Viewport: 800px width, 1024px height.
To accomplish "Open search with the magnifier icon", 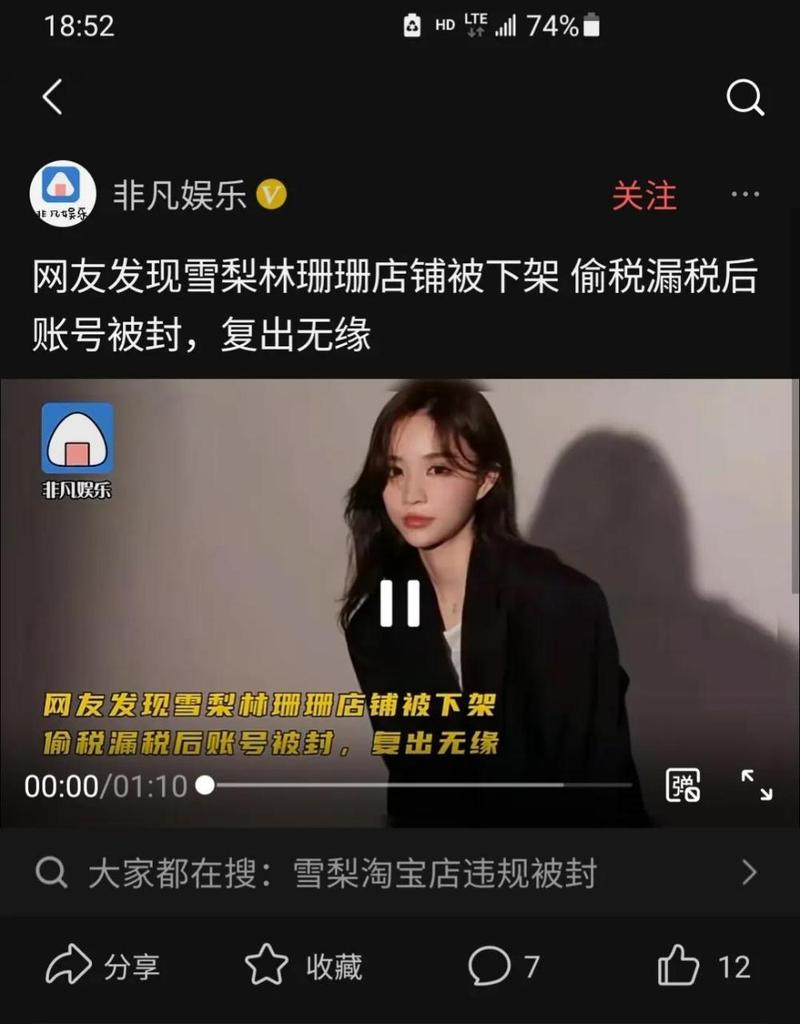I will click(744, 97).
